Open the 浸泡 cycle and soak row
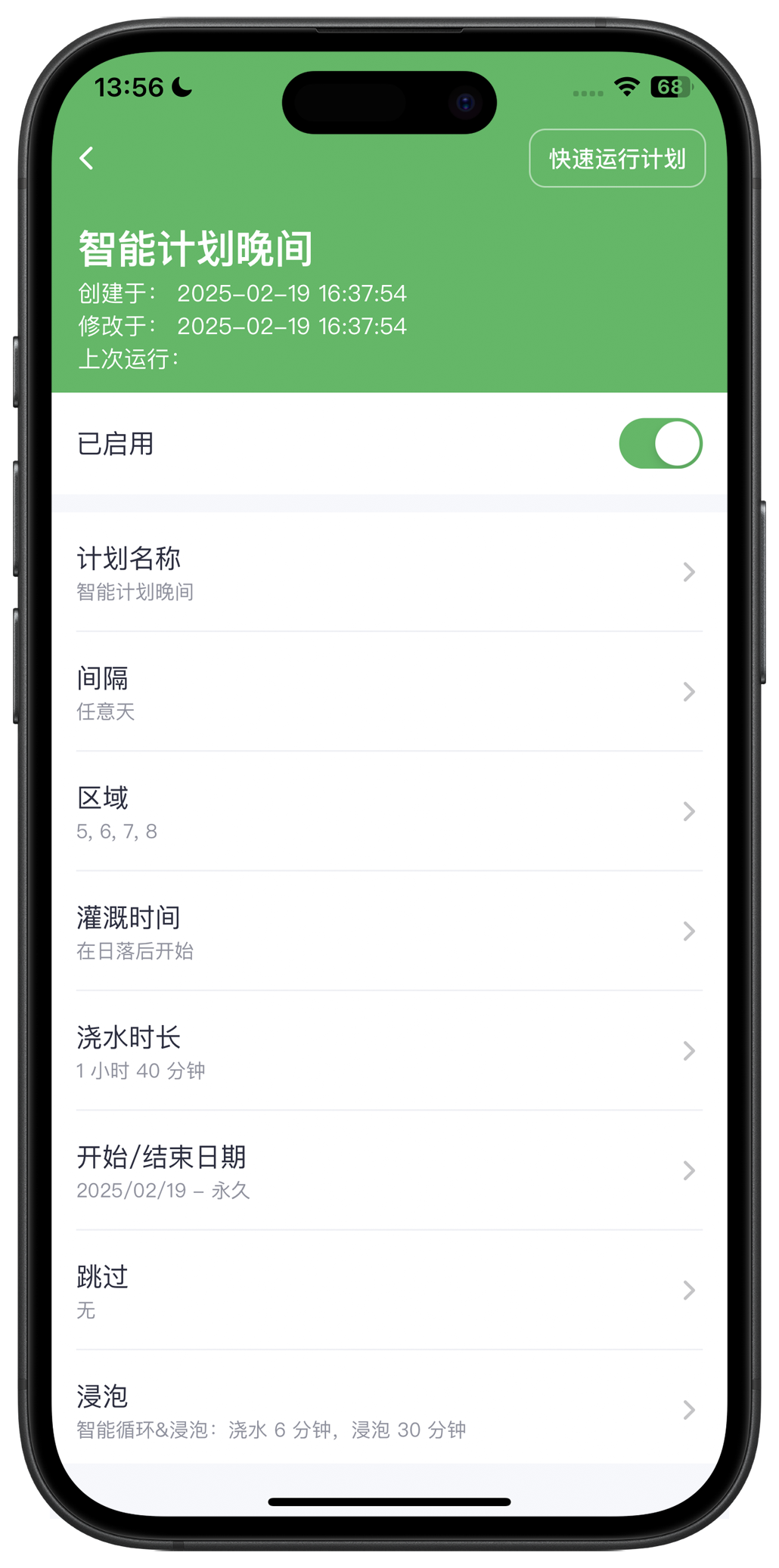The width and height of the screenshot is (779, 1568). click(x=389, y=1410)
